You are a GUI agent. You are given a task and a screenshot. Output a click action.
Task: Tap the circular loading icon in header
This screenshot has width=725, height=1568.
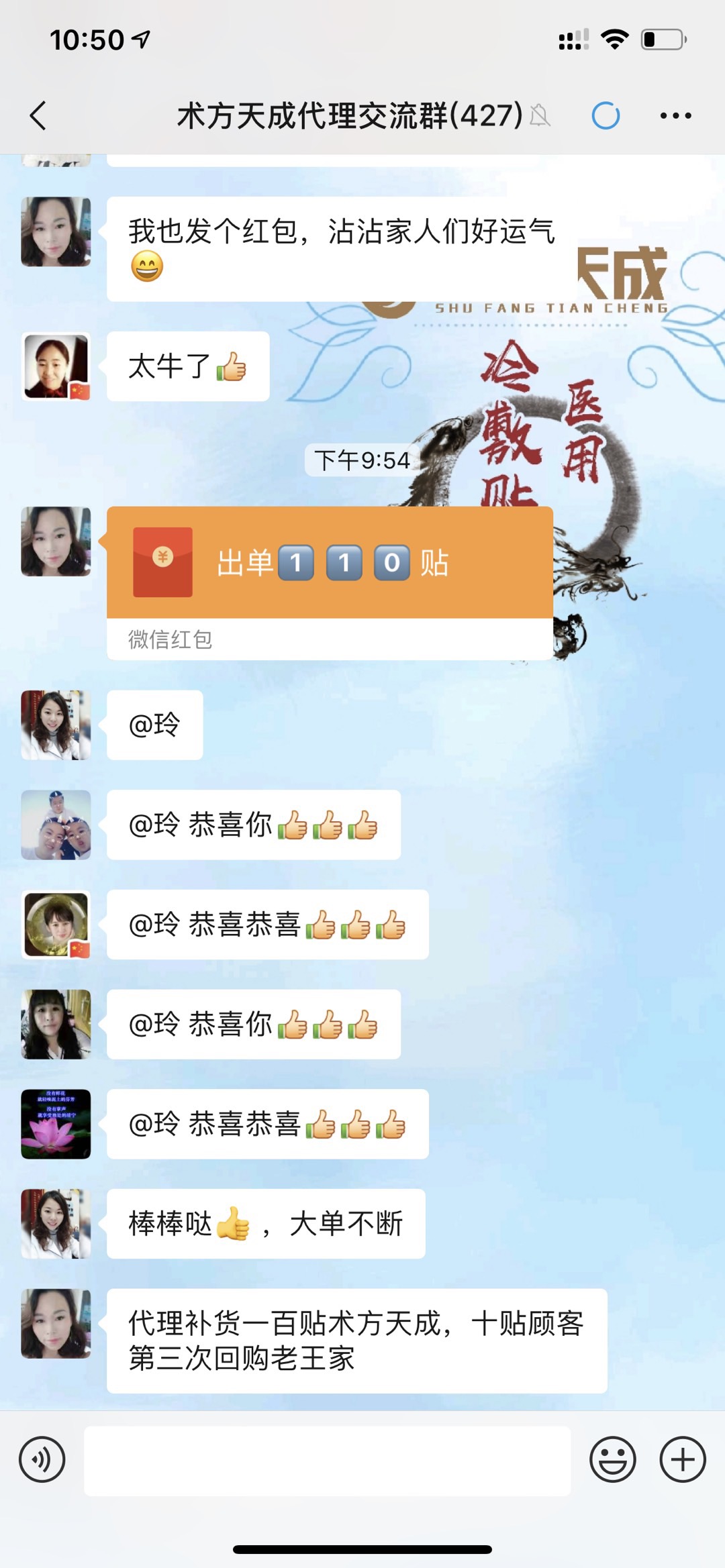pyautogui.click(x=606, y=115)
